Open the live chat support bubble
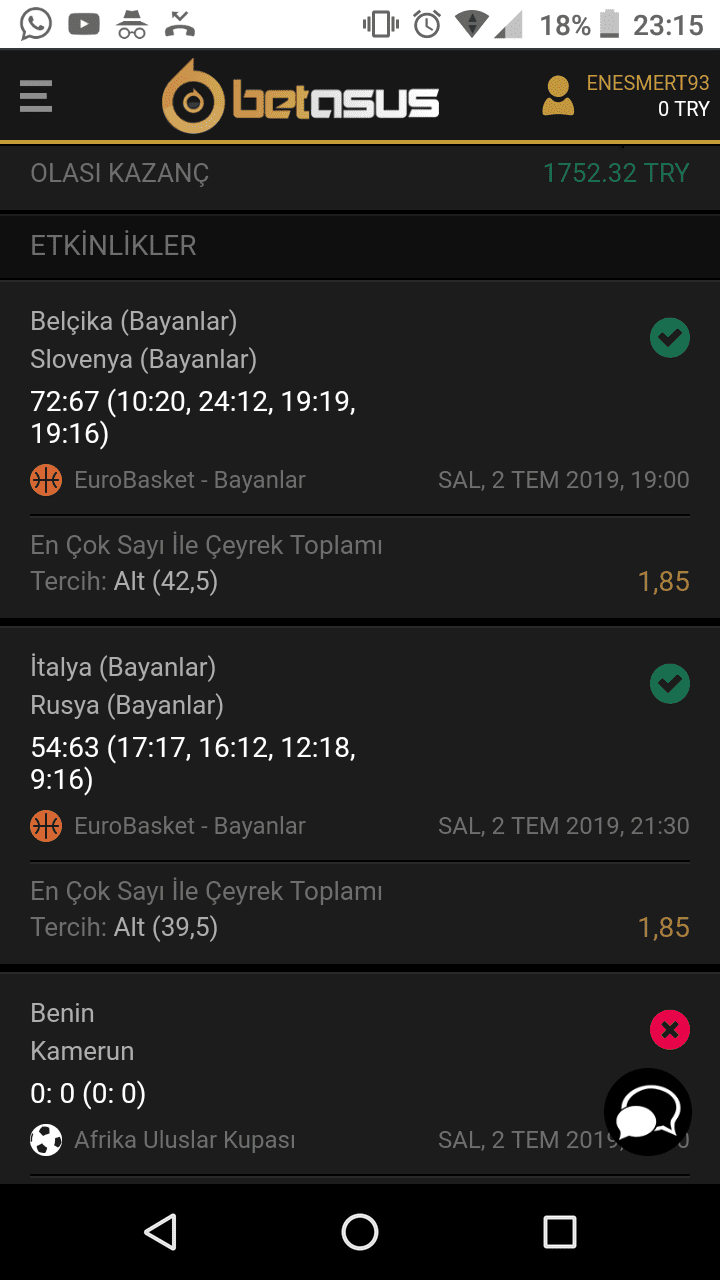This screenshot has width=720, height=1280. [x=648, y=1111]
